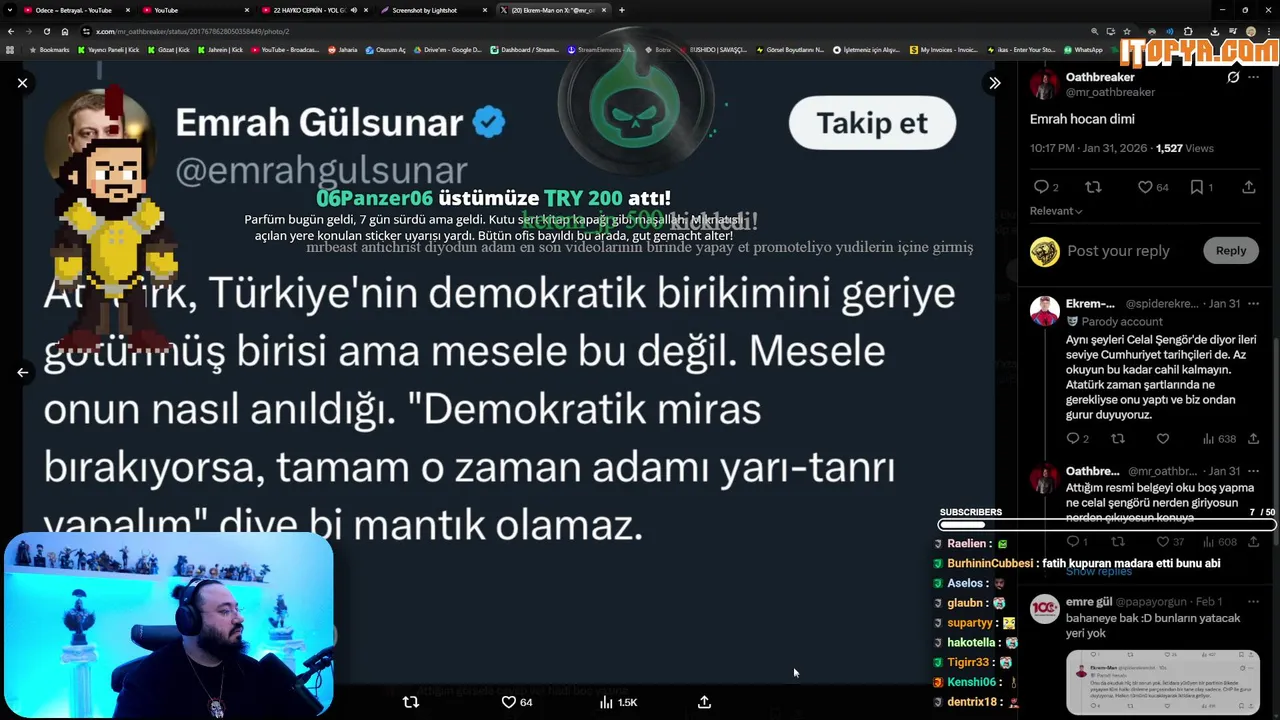Viewport: 1280px width, 720px height.
Task: Open a new browser tab
Action: (622, 10)
